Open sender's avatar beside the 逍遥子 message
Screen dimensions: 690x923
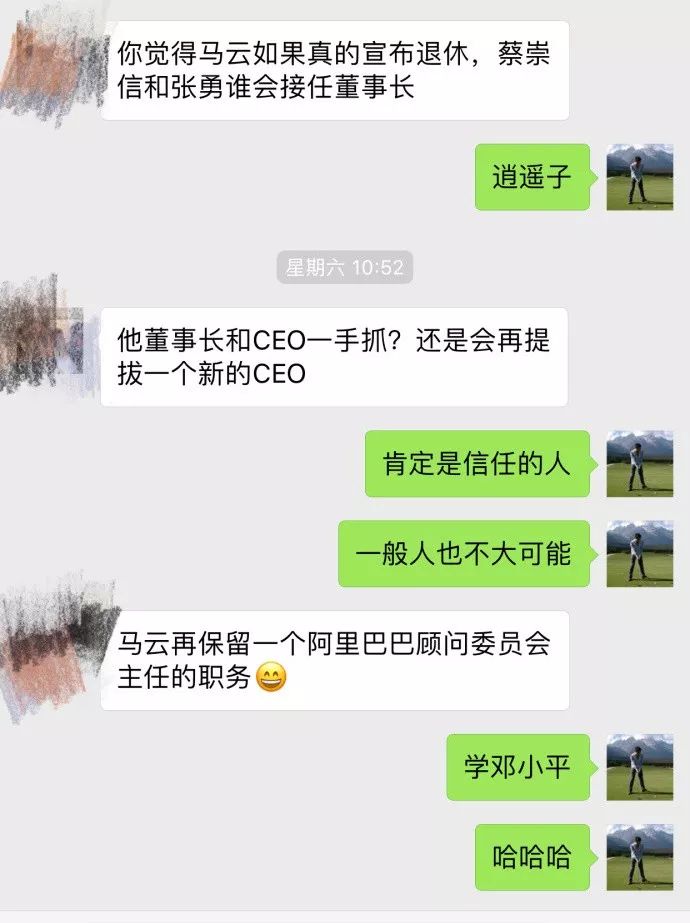(639, 177)
